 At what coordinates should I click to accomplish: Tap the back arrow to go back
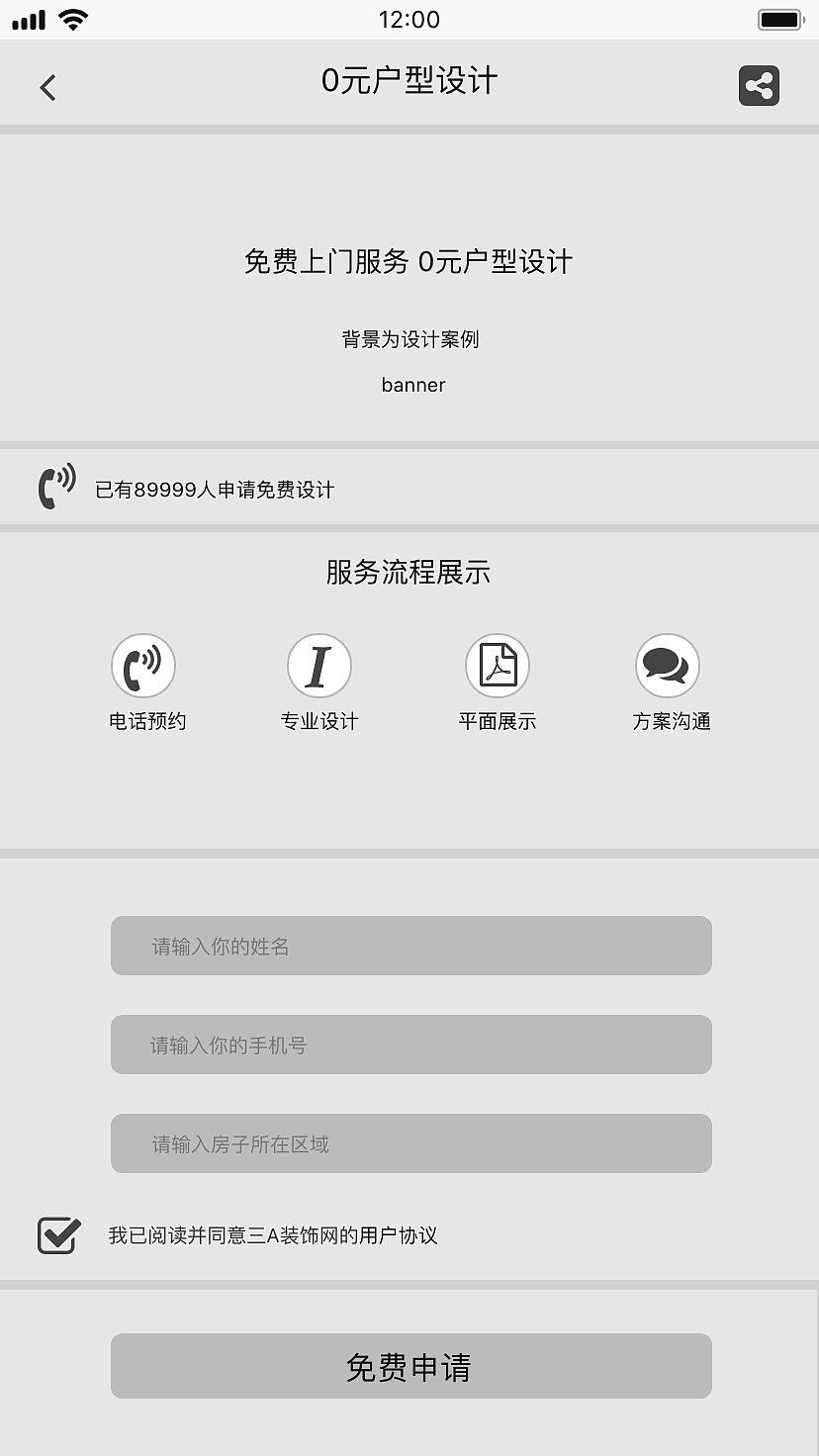pyautogui.click(x=49, y=86)
